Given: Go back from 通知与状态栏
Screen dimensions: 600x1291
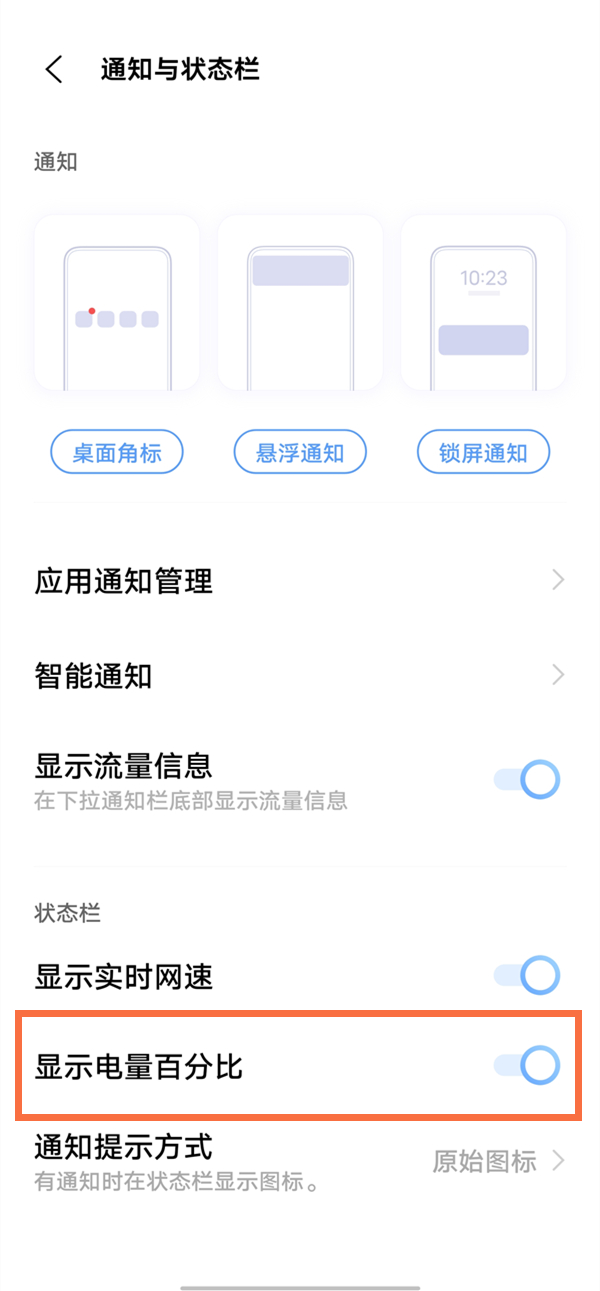Looking at the screenshot, I should tap(54, 70).
